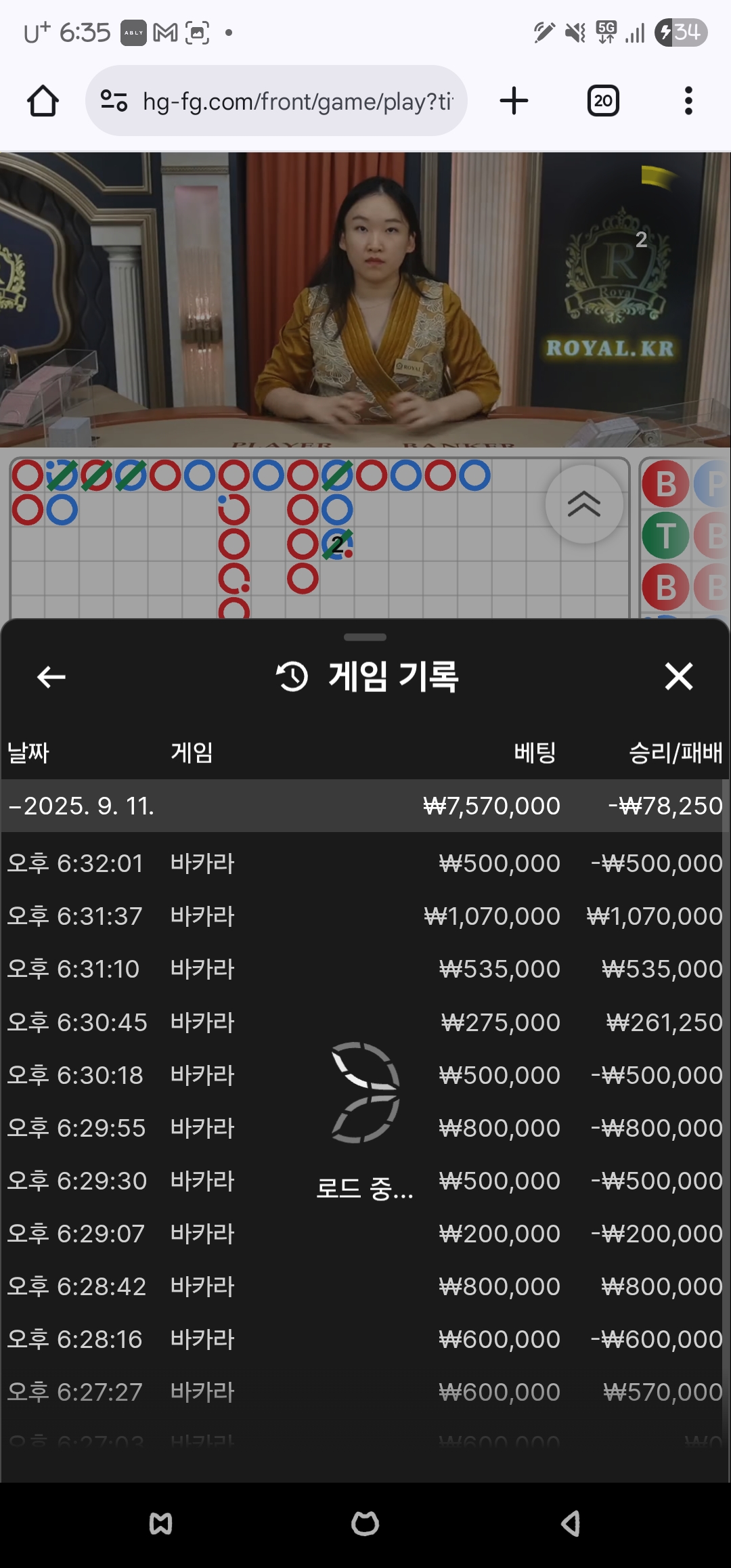The width and height of the screenshot is (731, 1568).
Task: Open the browser overflow menu
Action: tap(688, 101)
